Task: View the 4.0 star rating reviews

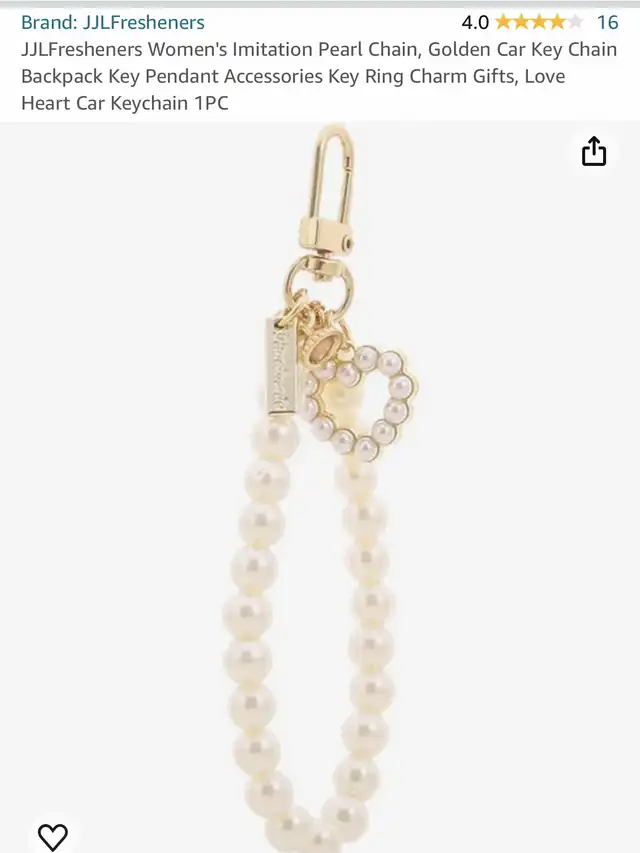Action: pos(538,22)
